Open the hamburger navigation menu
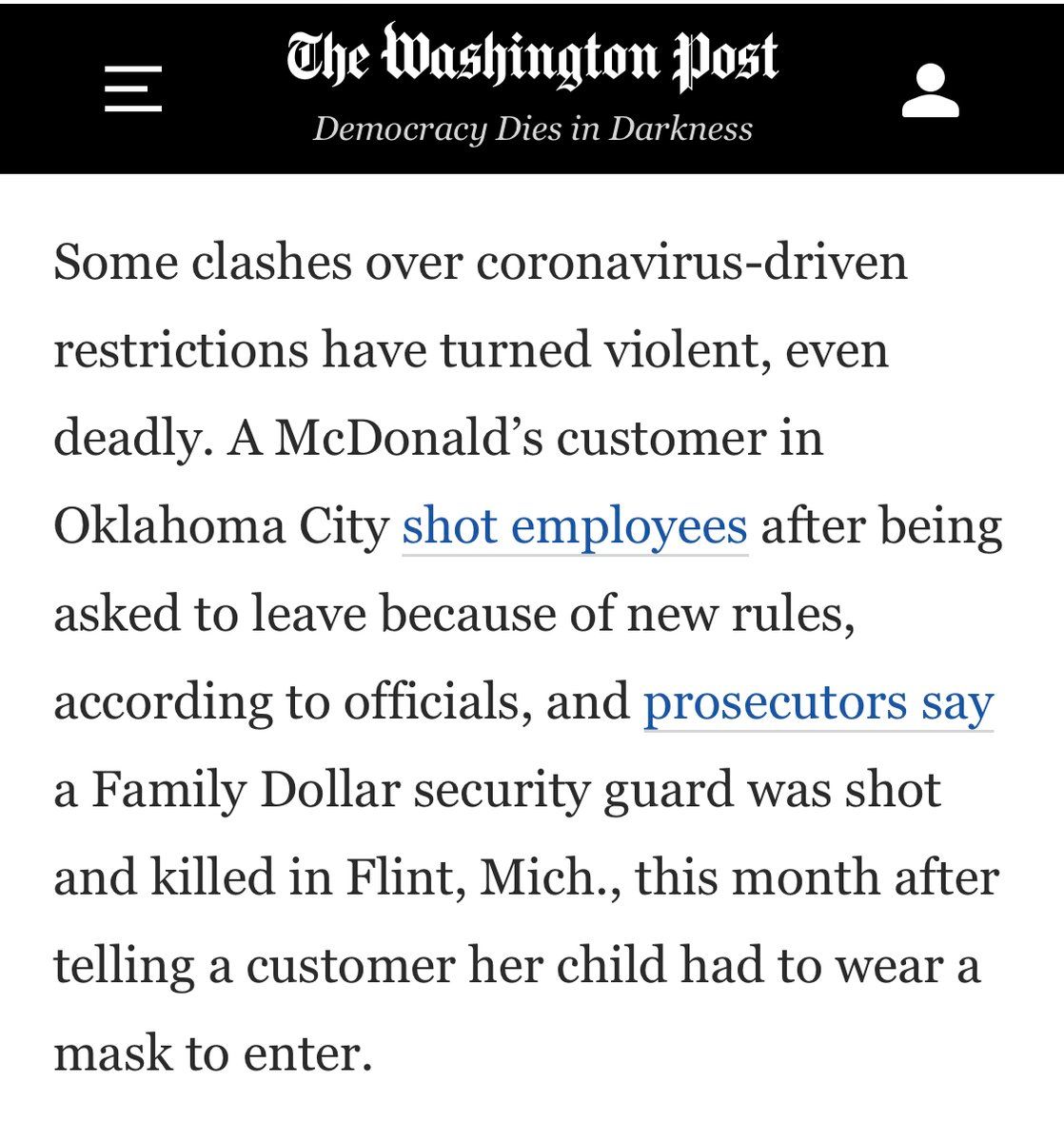The width and height of the screenshot is (1064, 1142). (132, 89)
